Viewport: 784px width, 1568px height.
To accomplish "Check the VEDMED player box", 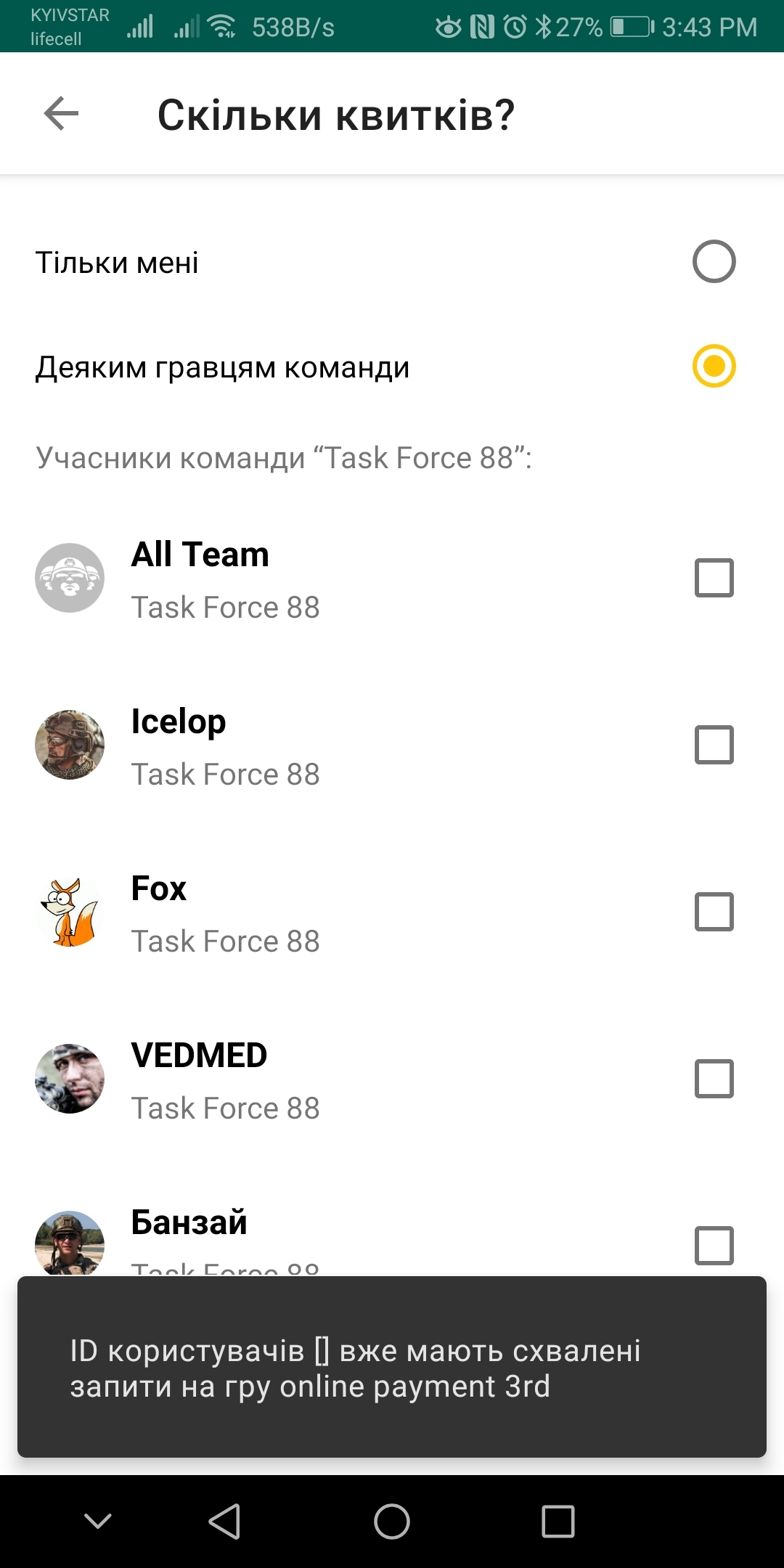I will tap(714, 1079).
